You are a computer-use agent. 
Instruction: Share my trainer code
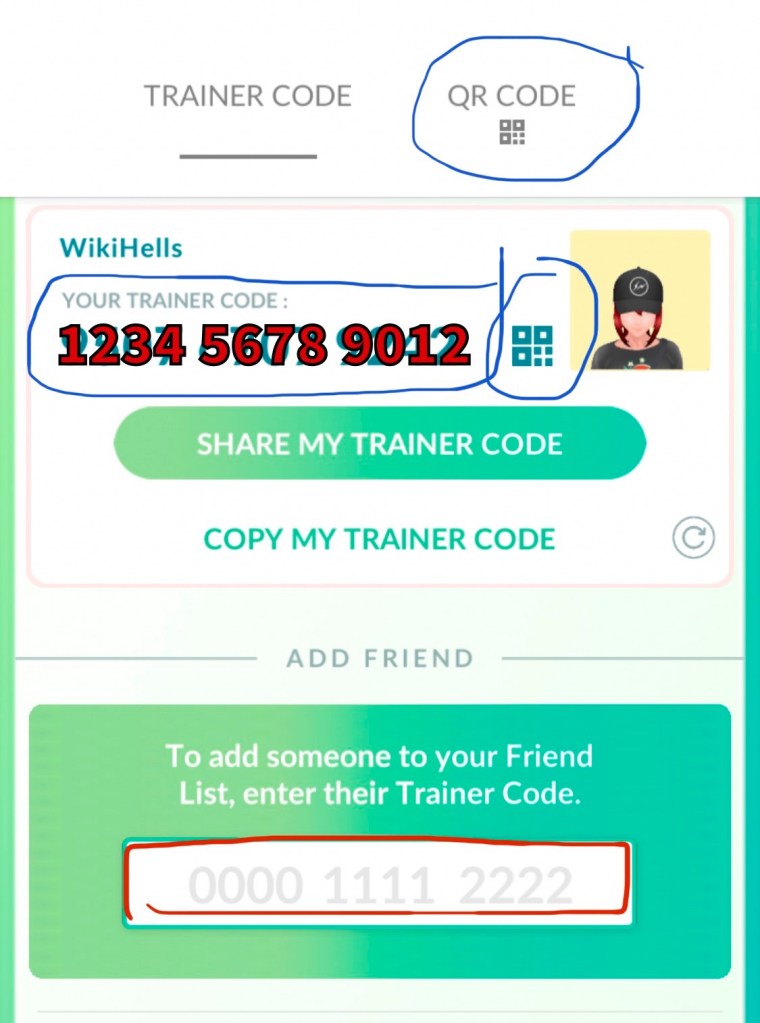click(x=379, y=444)
